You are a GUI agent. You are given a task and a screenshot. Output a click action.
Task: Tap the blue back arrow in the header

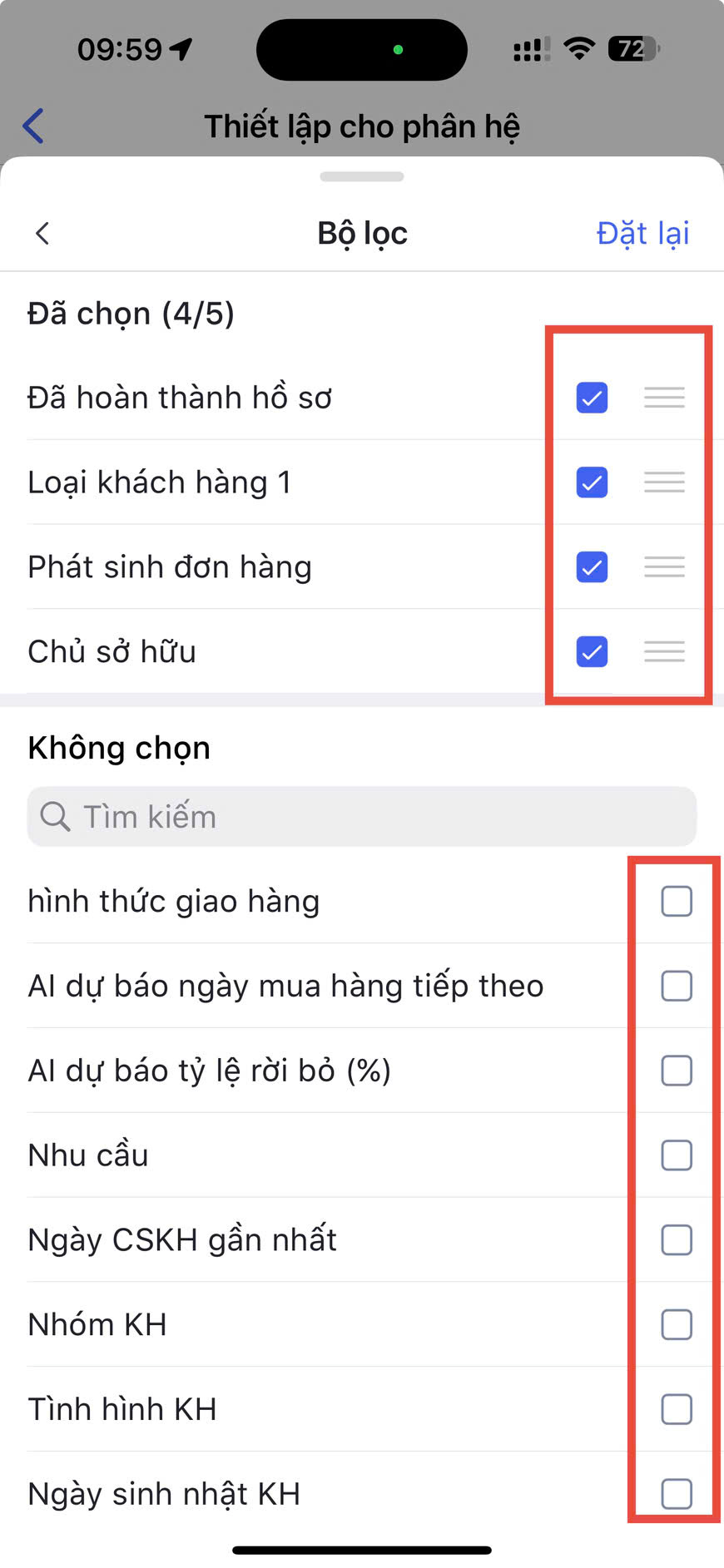(x=33, y=126)
